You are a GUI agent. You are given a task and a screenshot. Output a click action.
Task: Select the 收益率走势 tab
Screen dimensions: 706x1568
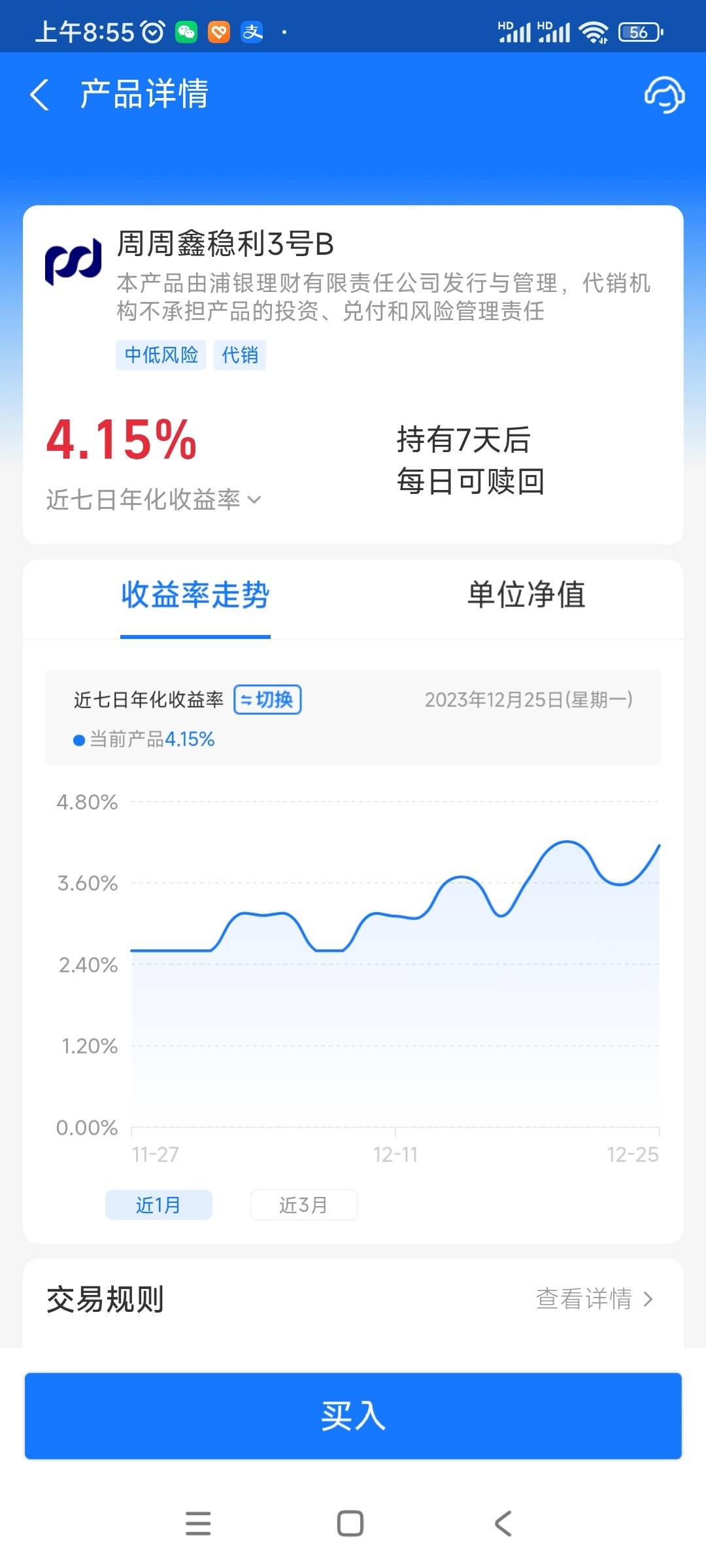pyautogui.click(x=195, y=595)
